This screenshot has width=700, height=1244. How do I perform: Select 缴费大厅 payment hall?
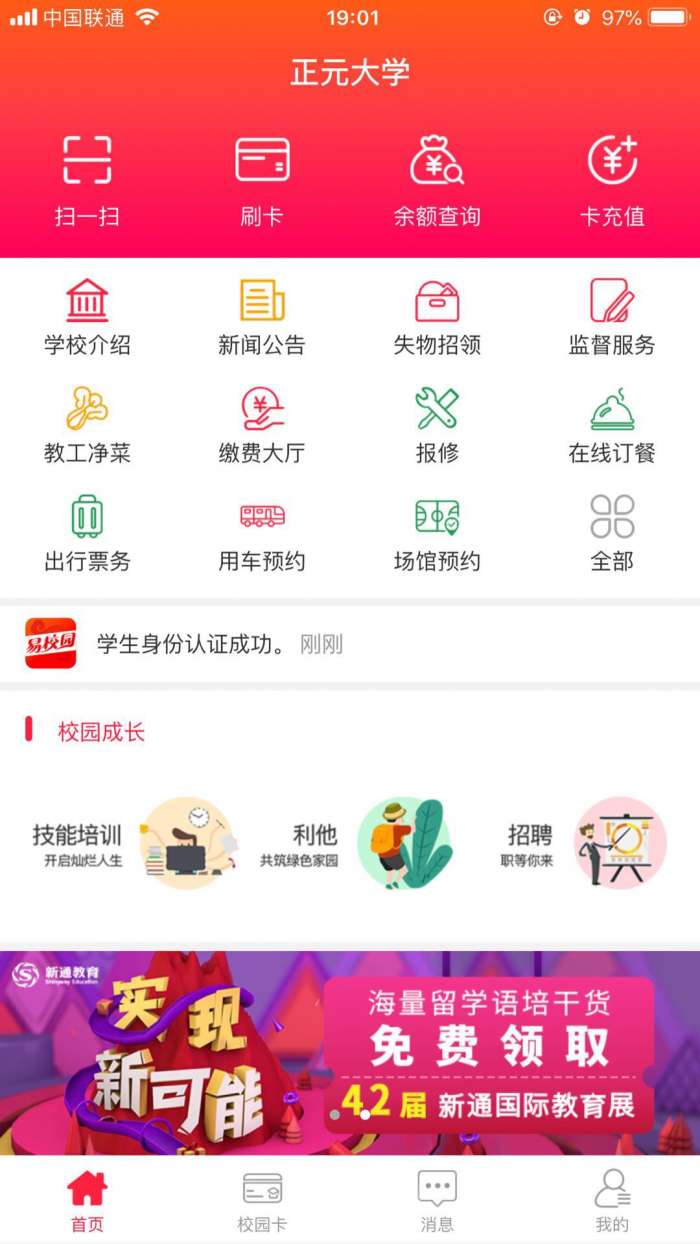[x=262, y=425]
